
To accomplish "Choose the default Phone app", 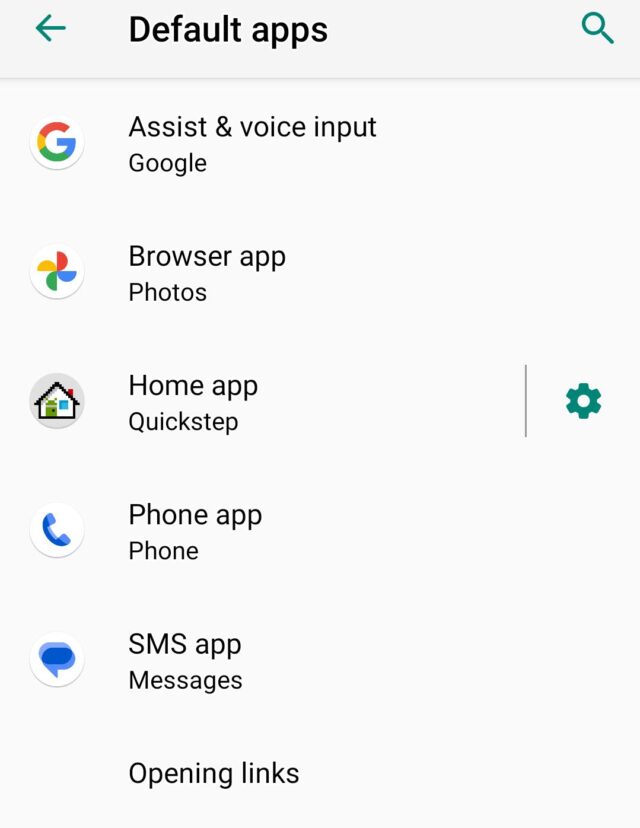I will [x=195, y=530].
